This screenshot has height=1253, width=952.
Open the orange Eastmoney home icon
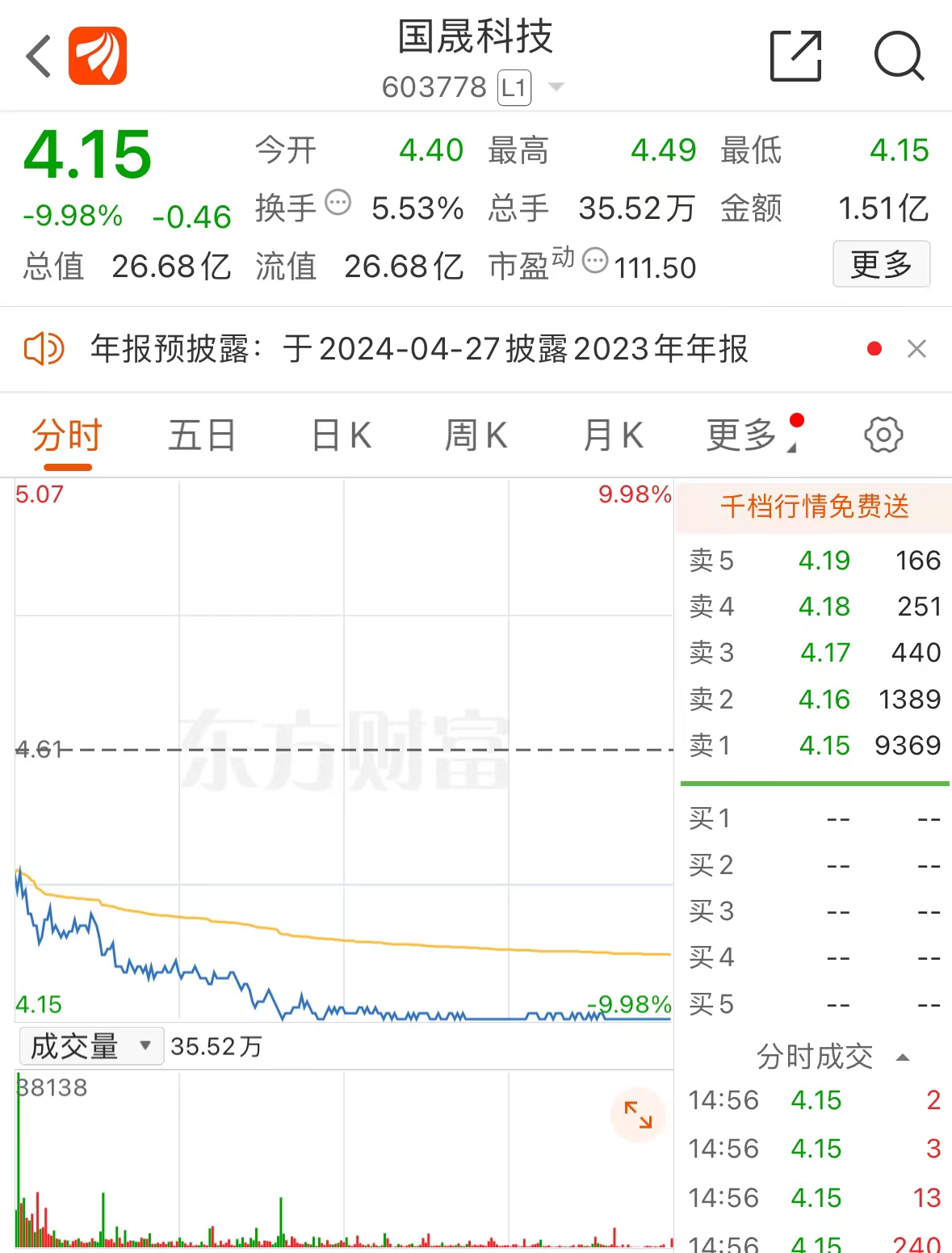point(98,57)
